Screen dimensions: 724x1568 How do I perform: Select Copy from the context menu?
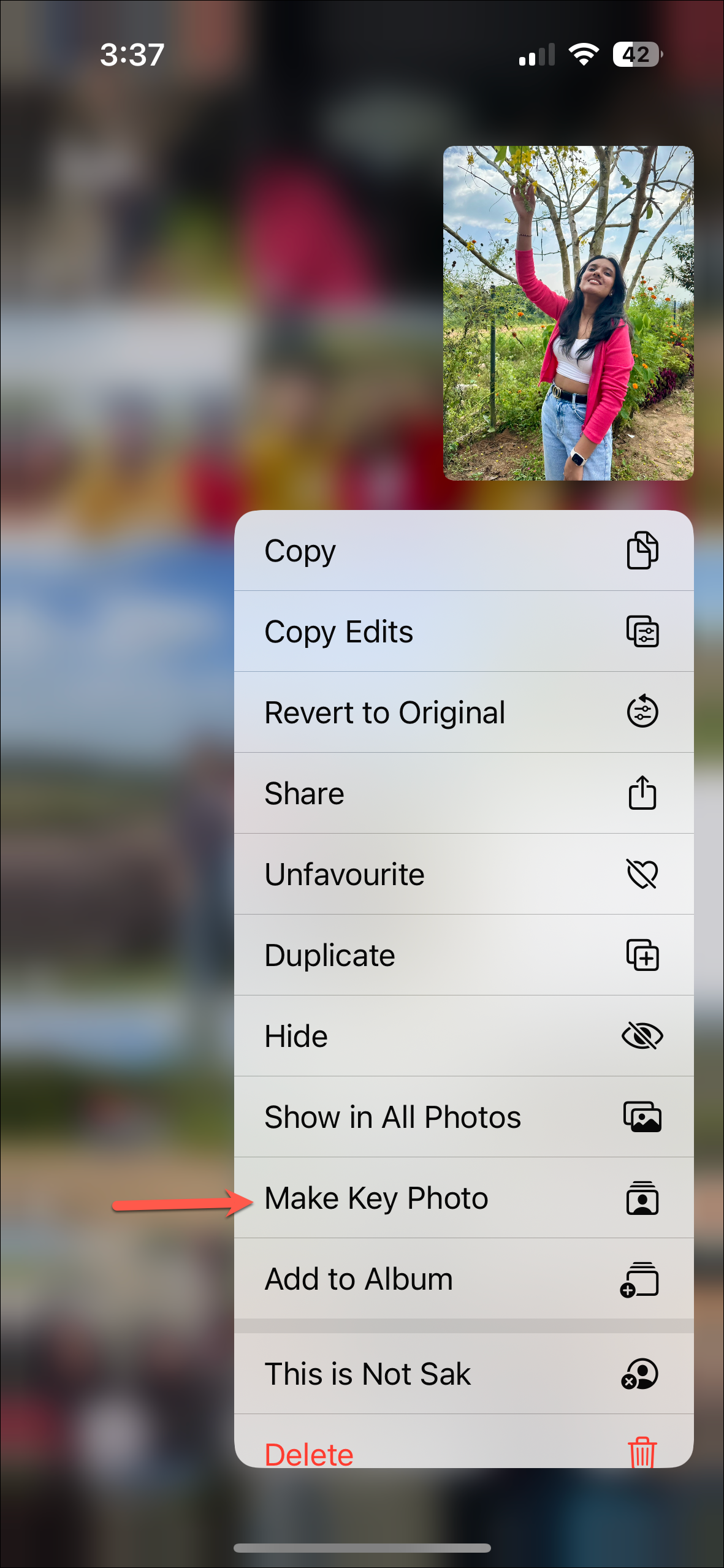[x=463, y=550]
